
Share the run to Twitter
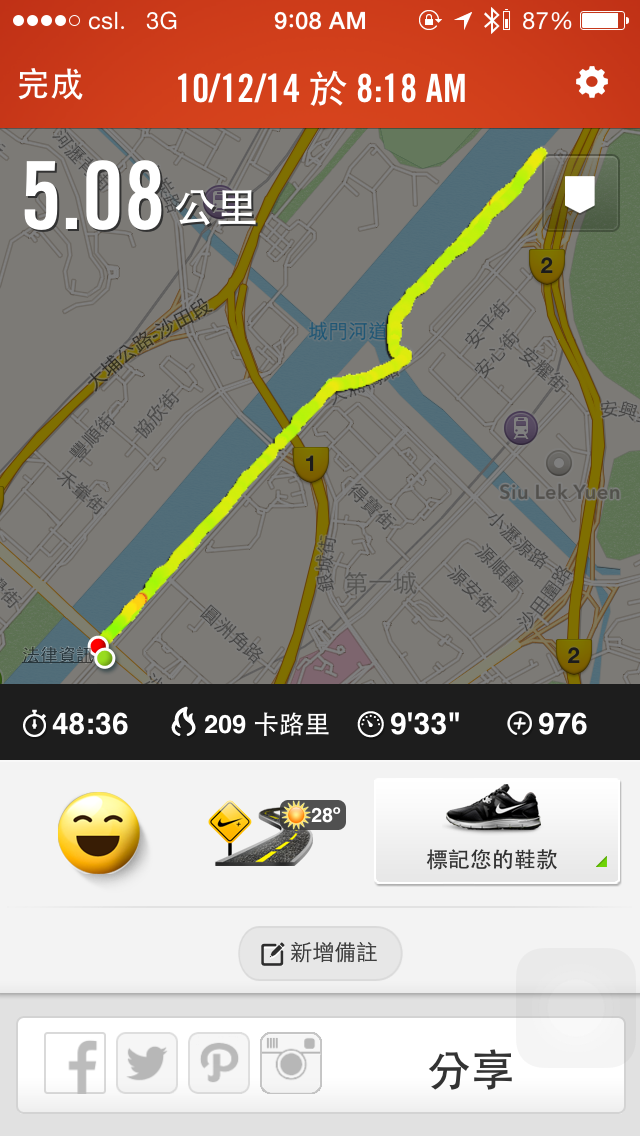click(147, 1063)
